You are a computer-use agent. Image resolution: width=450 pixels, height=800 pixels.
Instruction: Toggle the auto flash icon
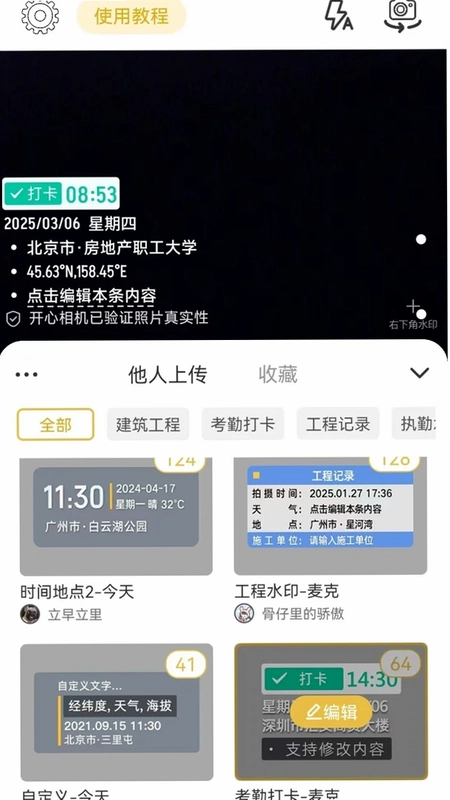(x=339, y=15)
